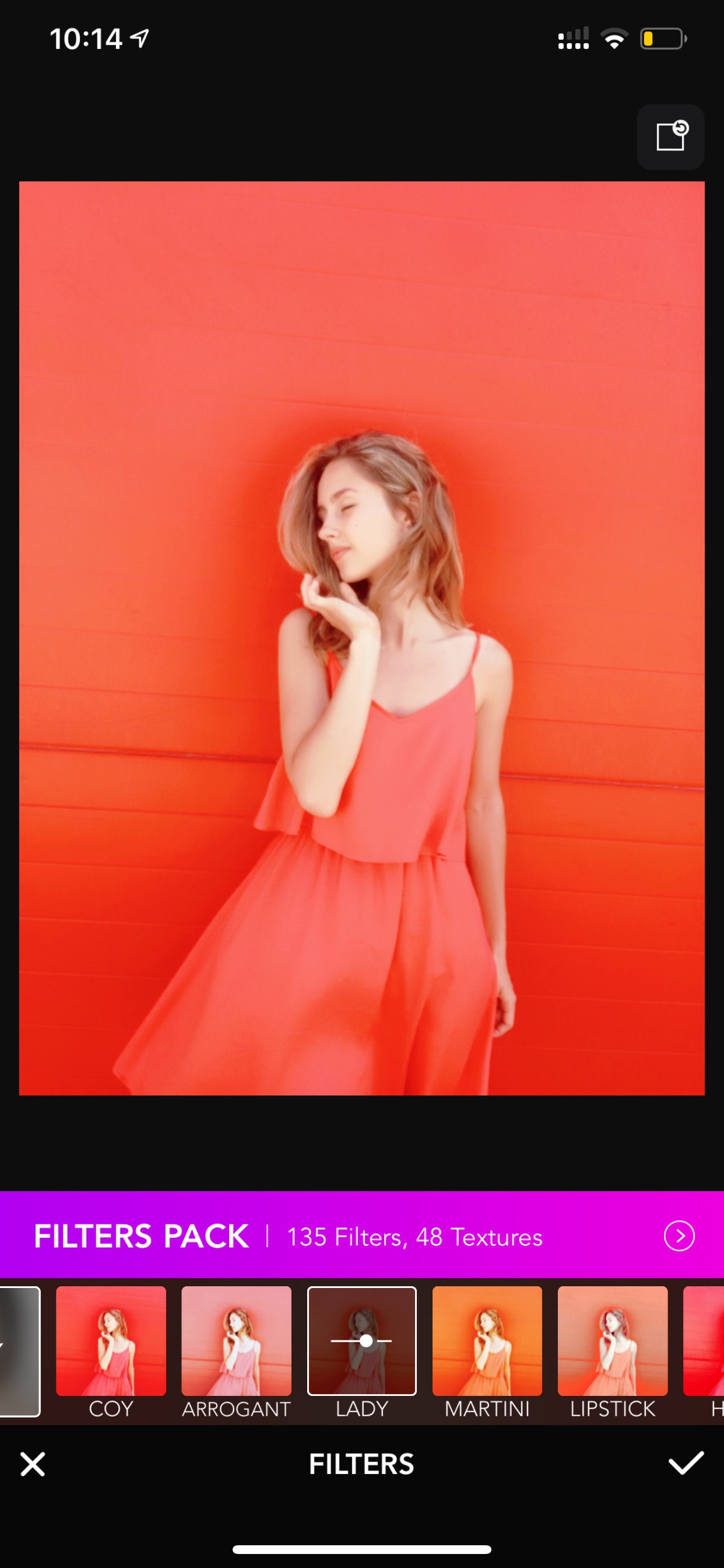Viewport: 724px width, 1568px height.
Task: Open the Filters Pack banner
Action: [x=362, y=1236]
